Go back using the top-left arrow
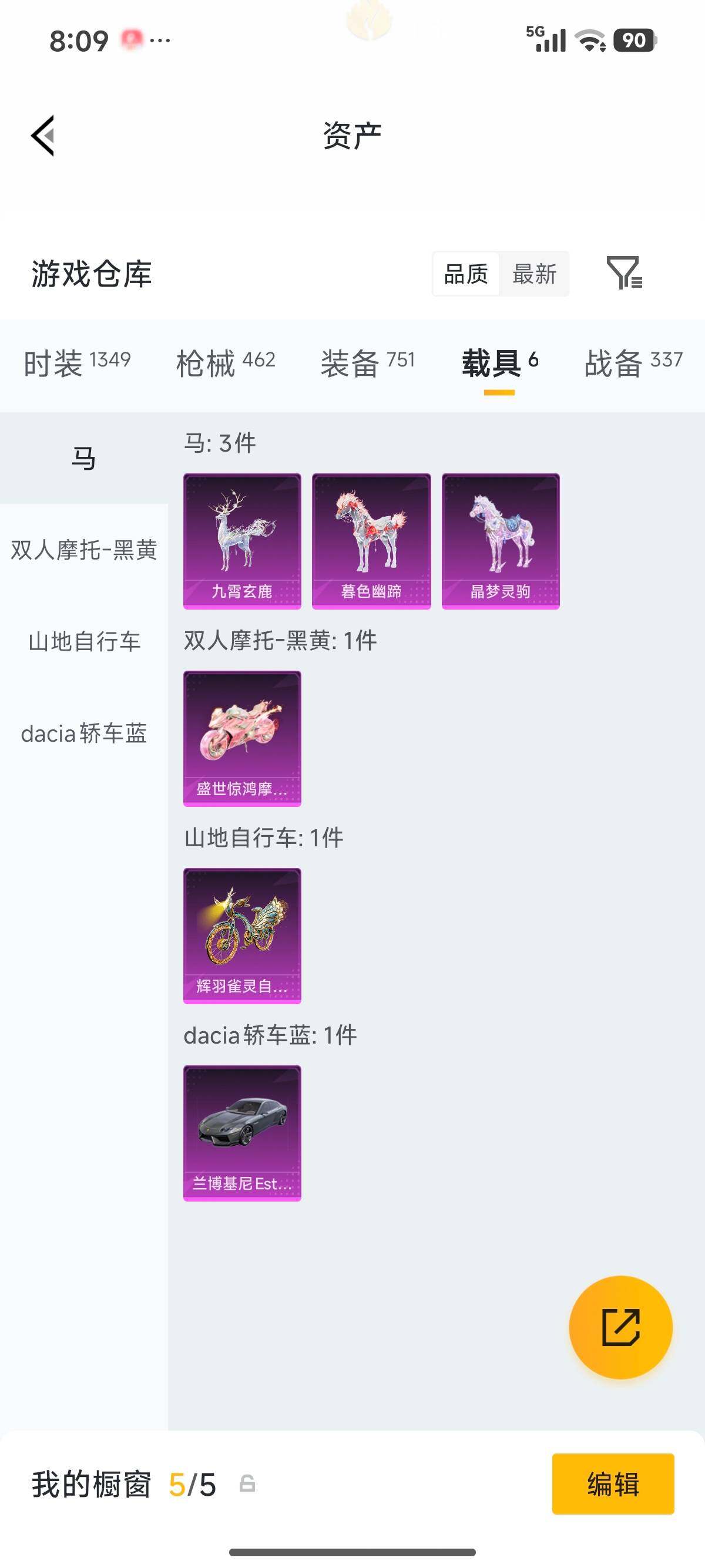 tap(43, 135)
